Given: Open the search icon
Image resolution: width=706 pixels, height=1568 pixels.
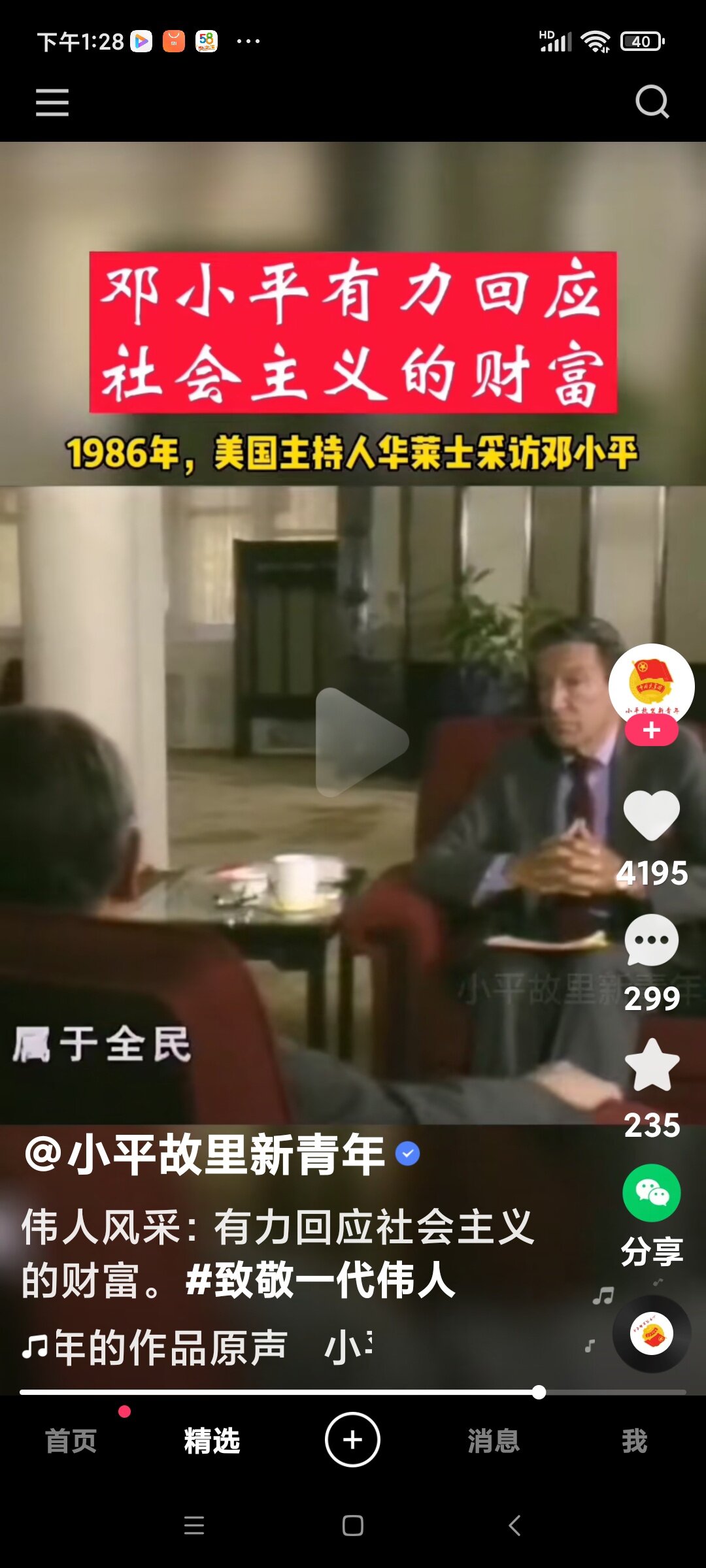Looking at the screenshot, I should click(652, 102).
